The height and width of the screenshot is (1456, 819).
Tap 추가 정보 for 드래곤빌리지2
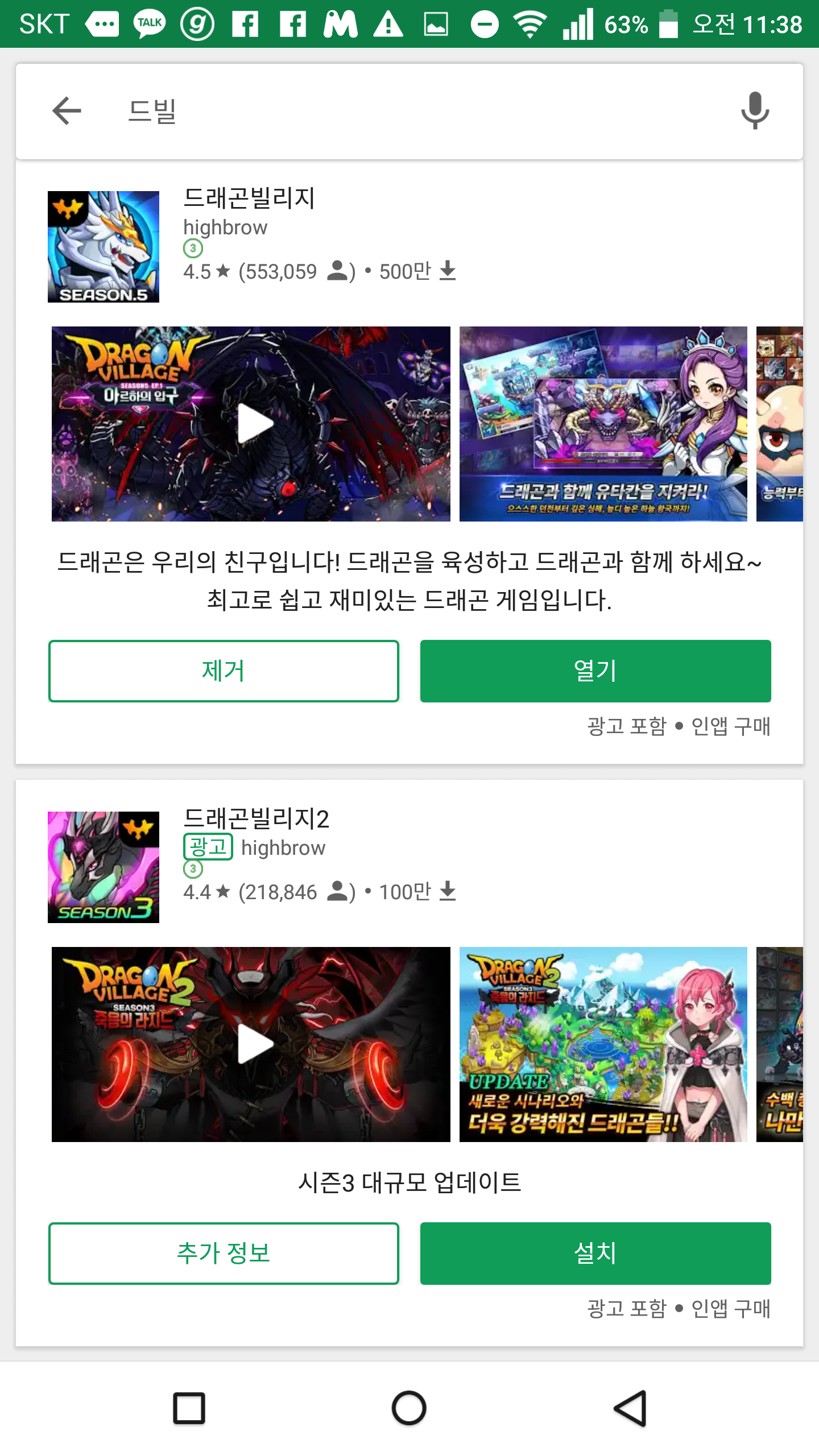224,1254
